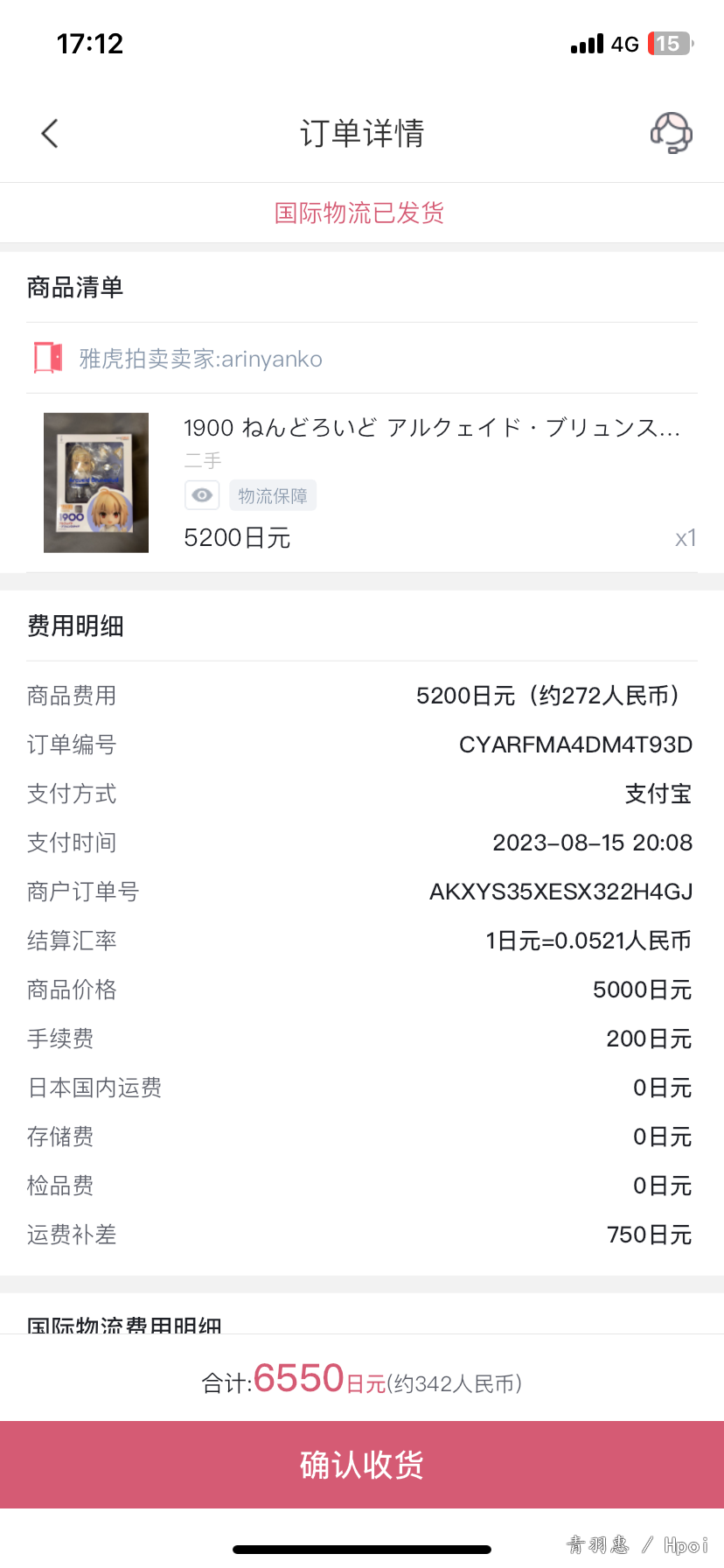The height and width of the screenshot is (1568, 724).
Task: Go back from the order details page
Action: pyautogui.click(x=50, y=134)
